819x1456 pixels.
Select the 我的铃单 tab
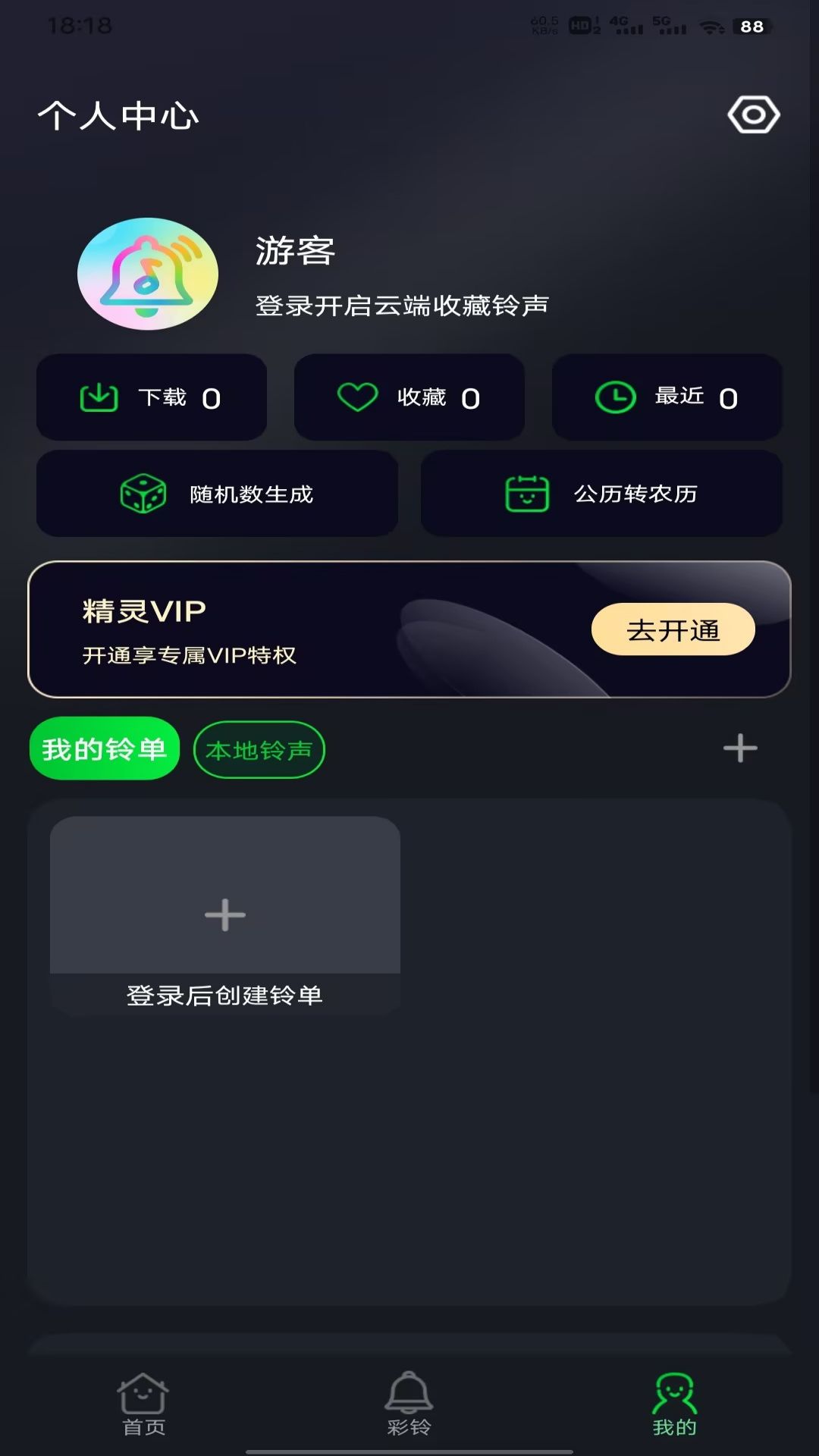tap(104, 748)
